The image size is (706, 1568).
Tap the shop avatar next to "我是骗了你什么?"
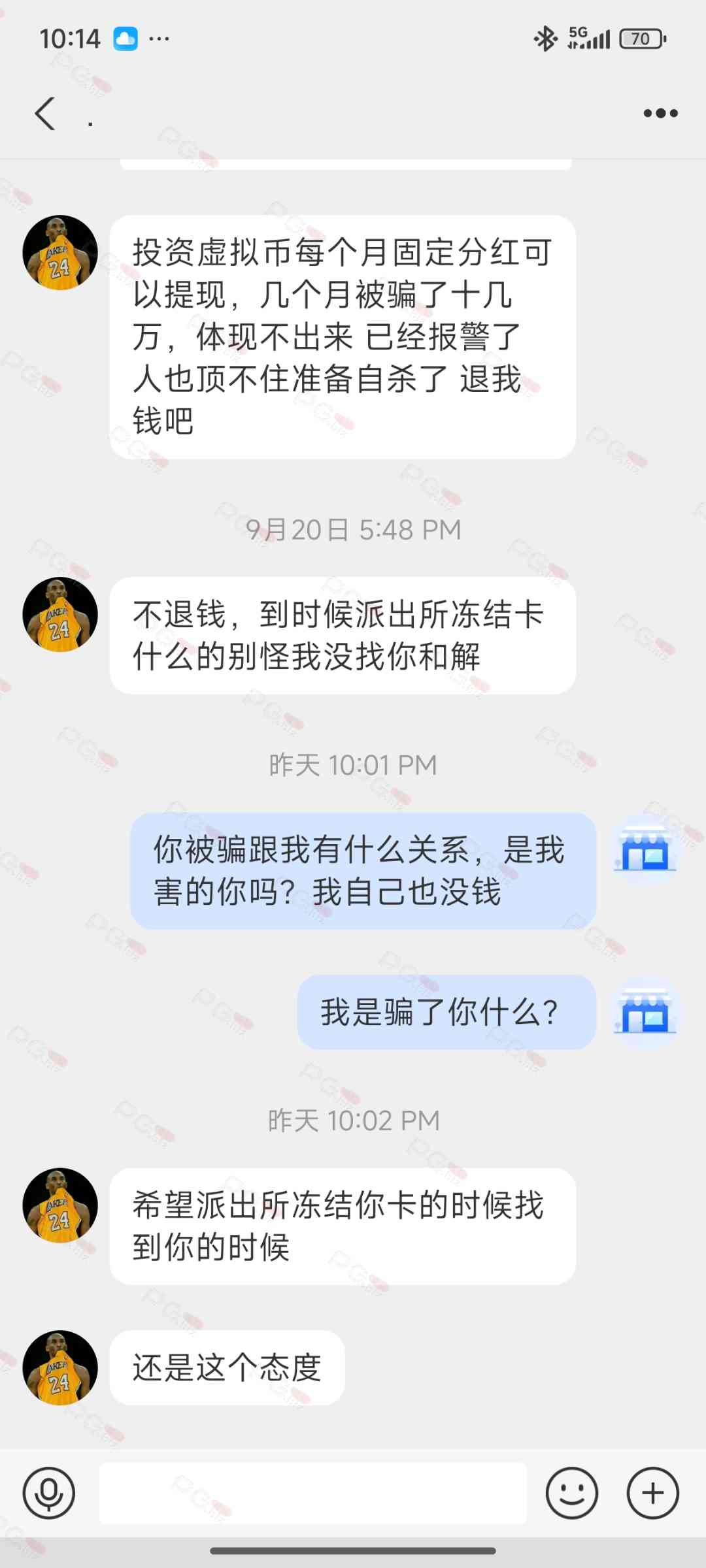pyautogui.click(x=645, y=1012)
